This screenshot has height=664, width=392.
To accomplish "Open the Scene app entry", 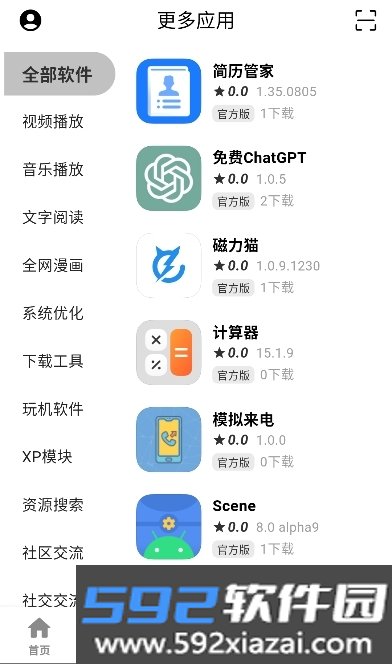I will [258, 527].
